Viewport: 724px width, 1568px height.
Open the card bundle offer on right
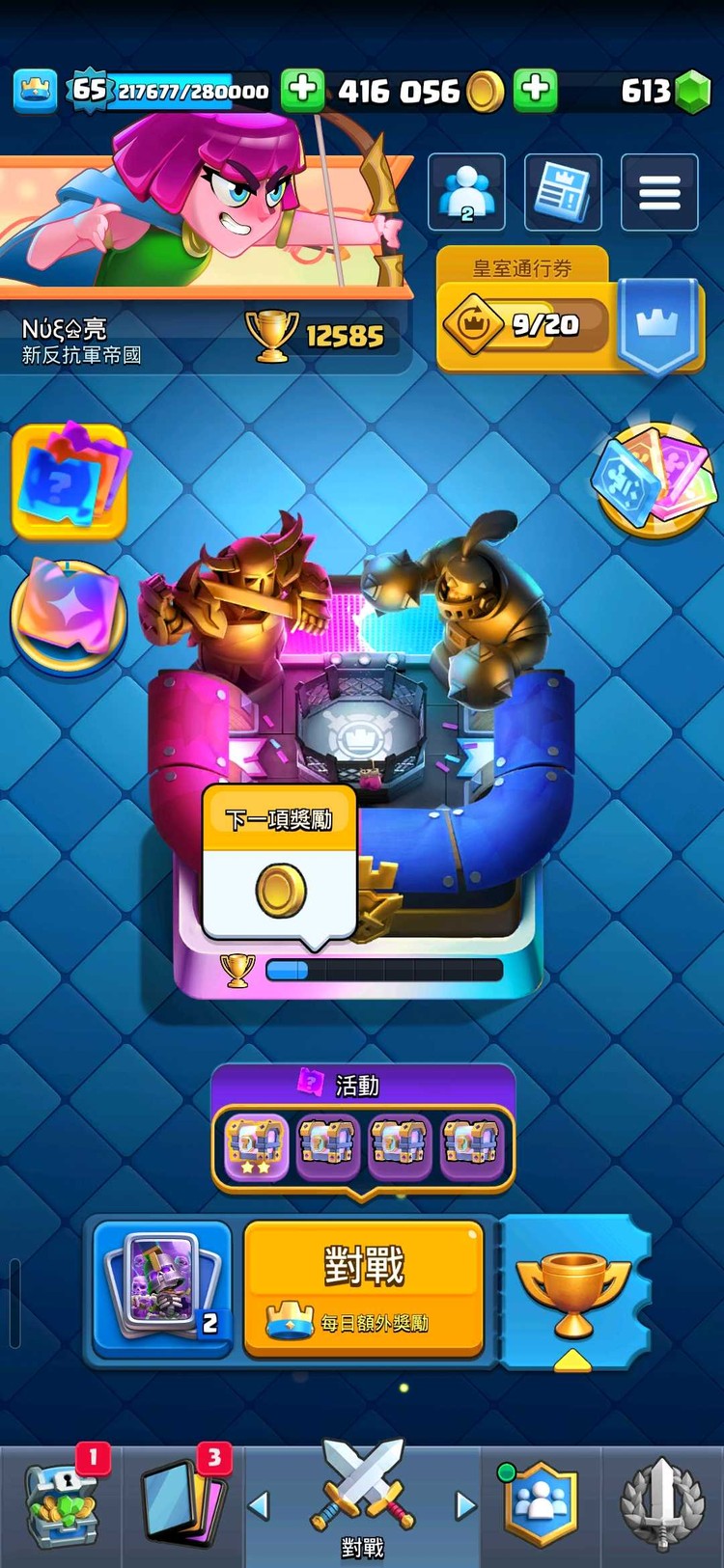(651, 479)
